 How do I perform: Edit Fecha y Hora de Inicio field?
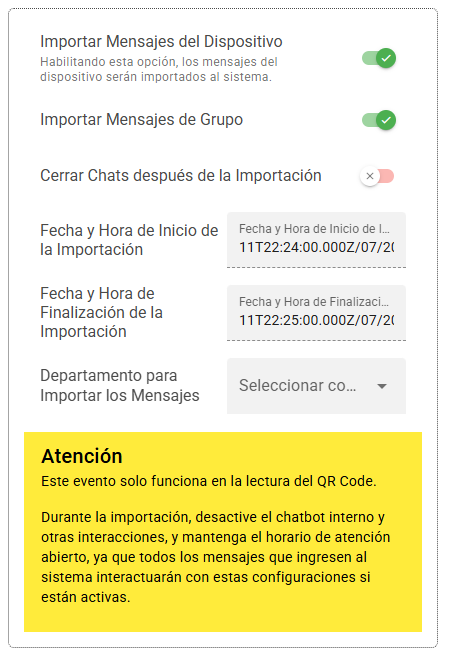[316, 240]
